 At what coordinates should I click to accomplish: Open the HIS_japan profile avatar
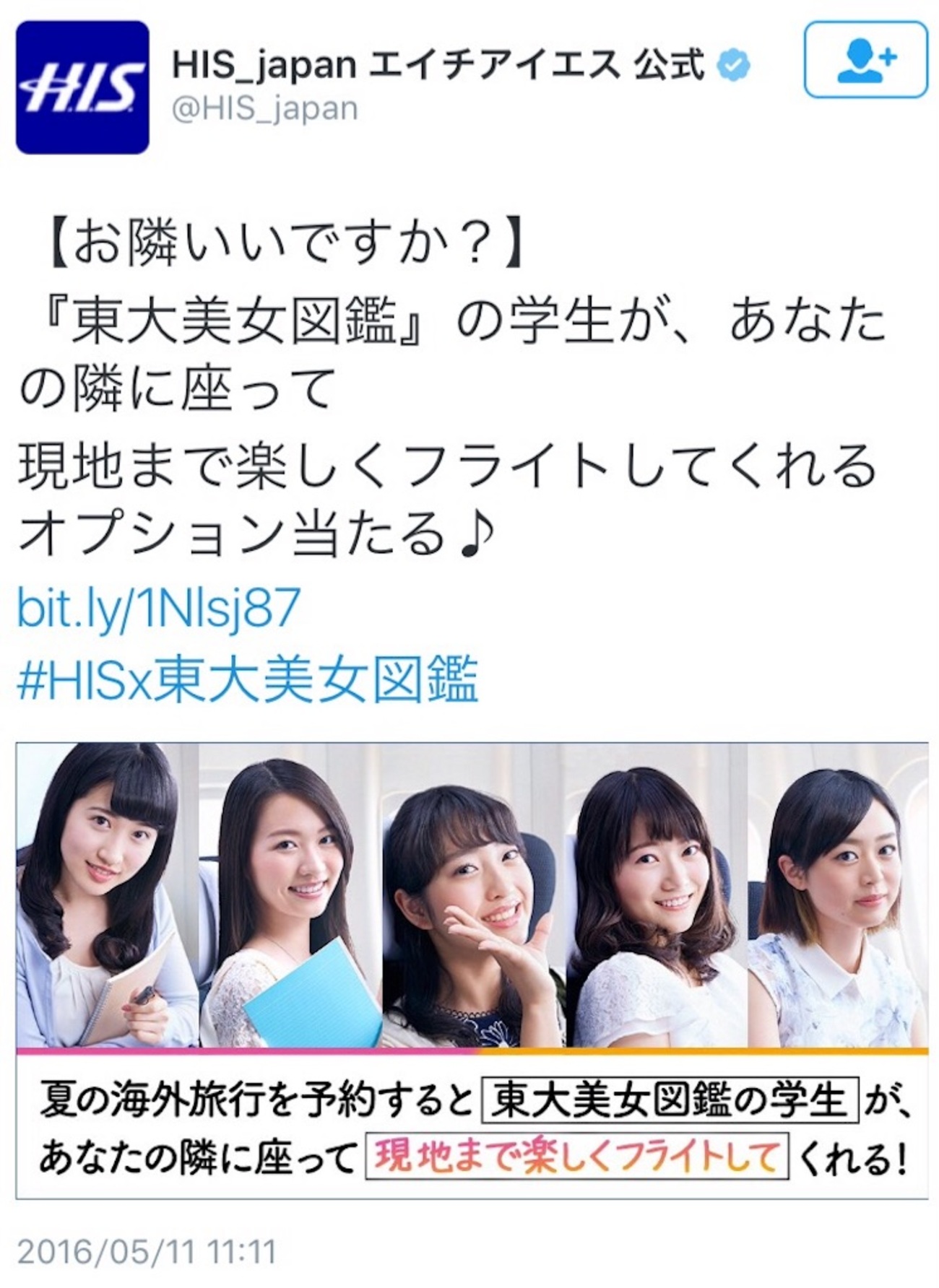click(82, 87)
